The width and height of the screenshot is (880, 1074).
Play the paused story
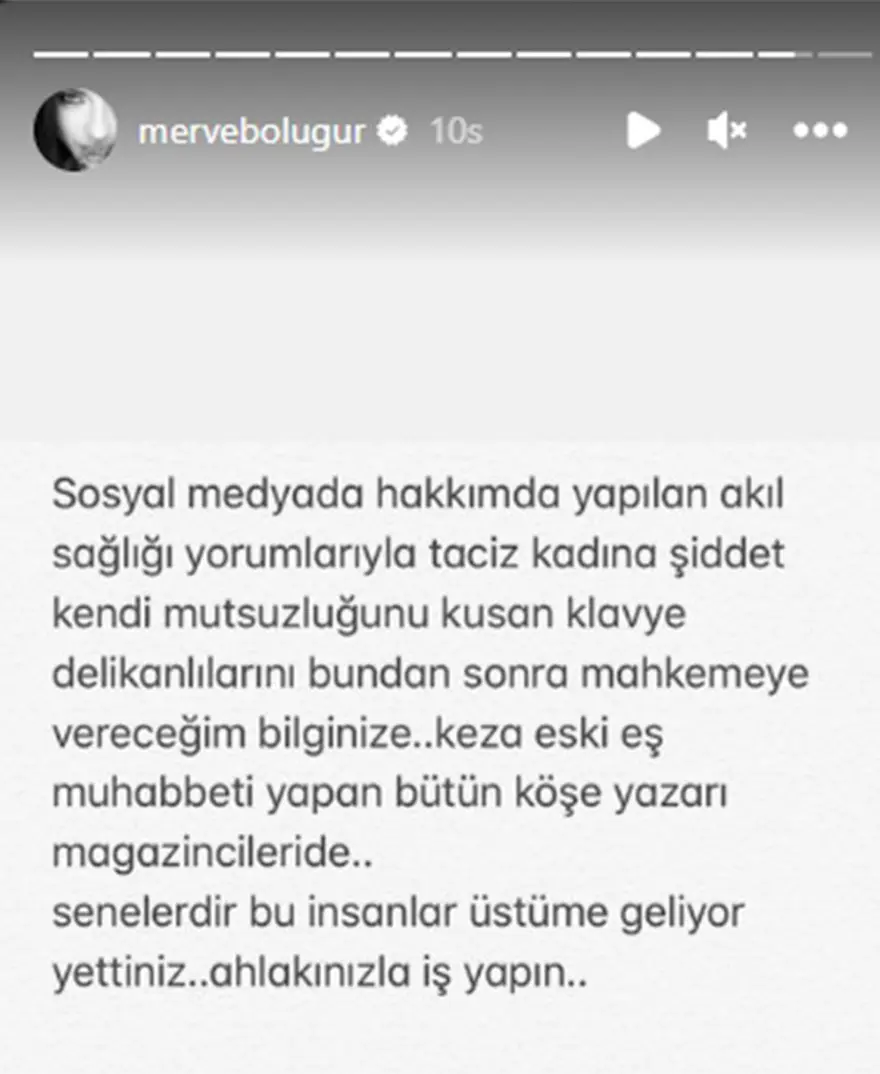643,130
